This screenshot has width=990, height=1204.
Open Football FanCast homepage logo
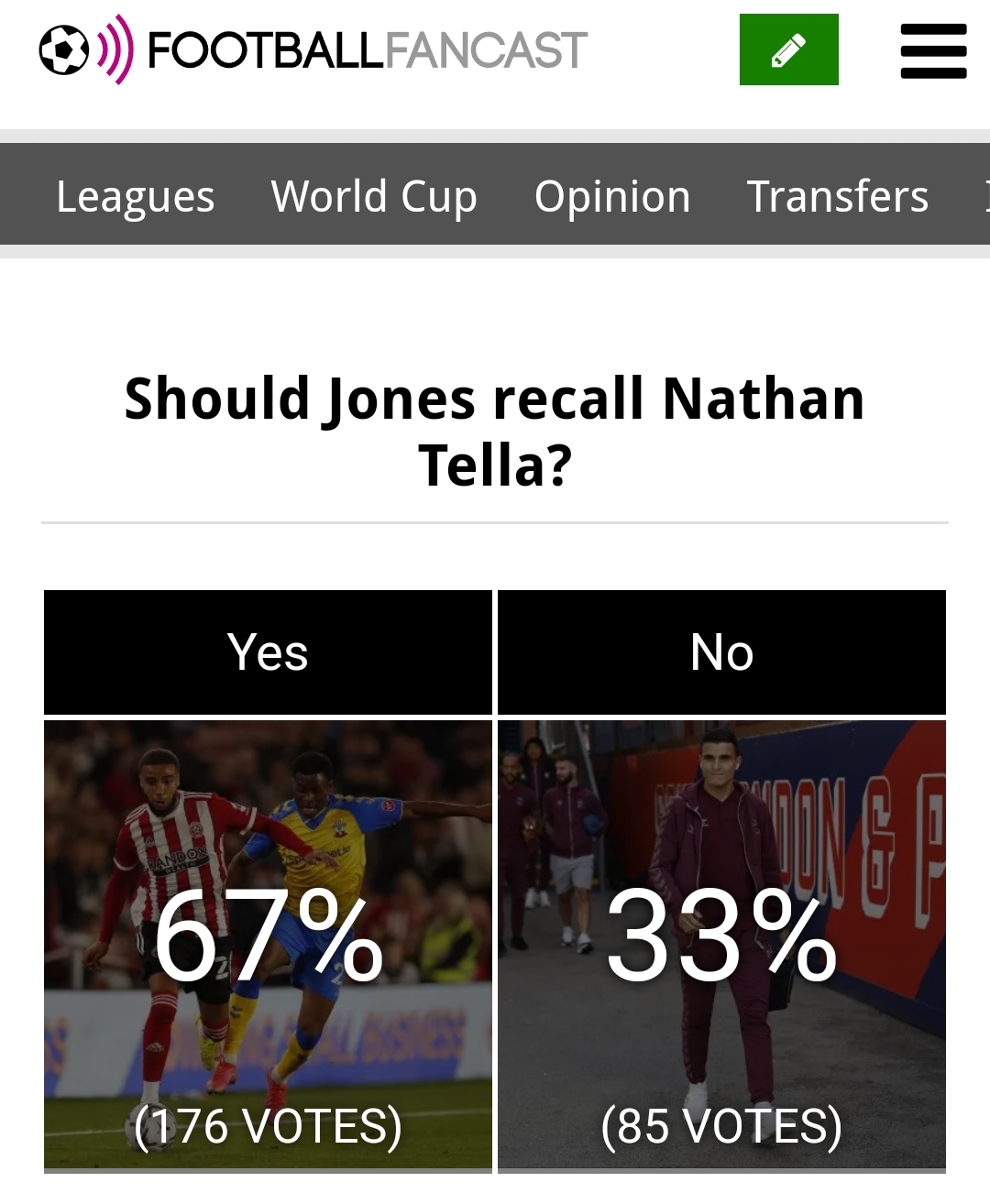click(312, 49)
